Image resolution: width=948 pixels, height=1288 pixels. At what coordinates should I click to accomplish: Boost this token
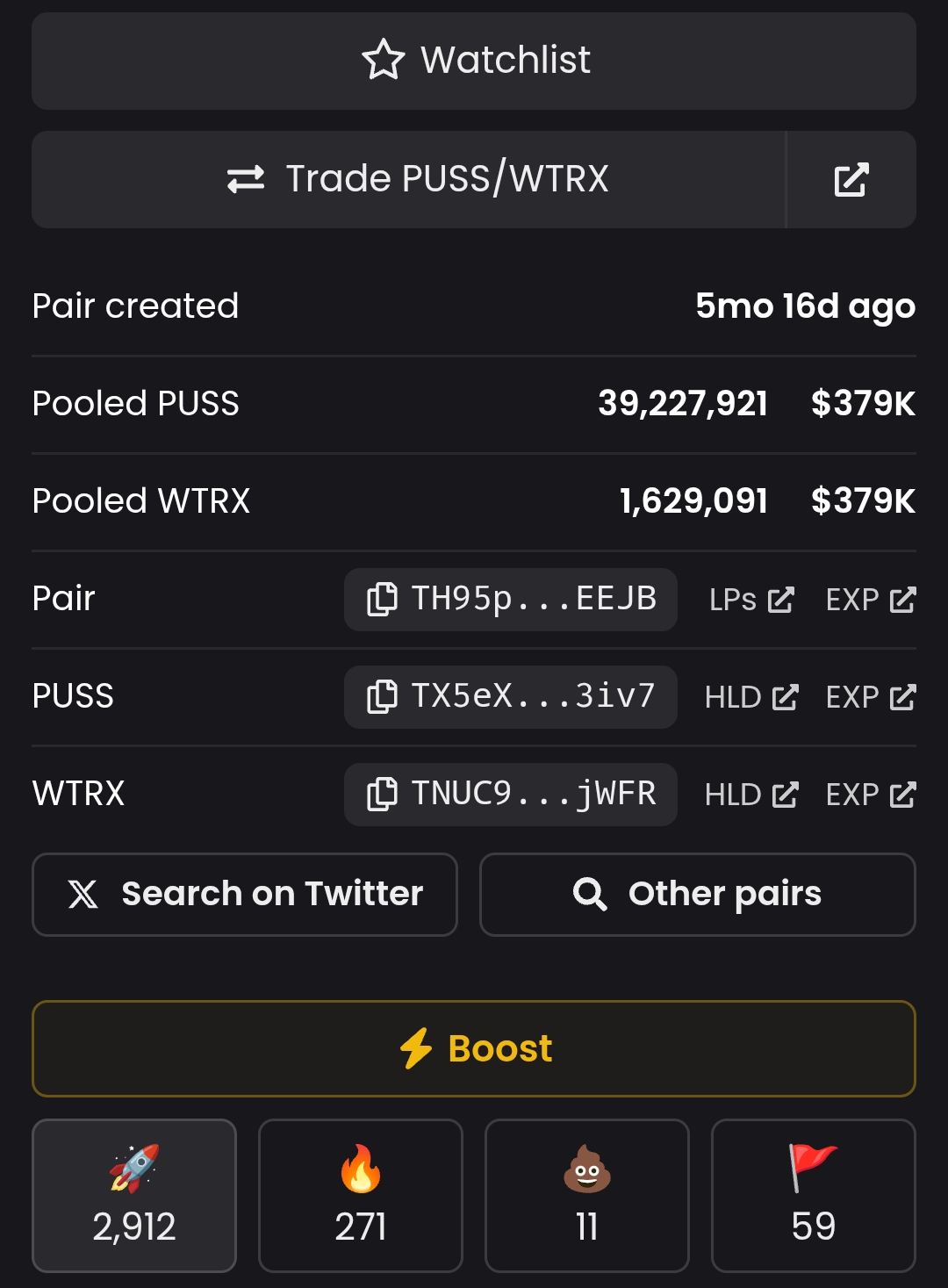[x=474, y=1048]
